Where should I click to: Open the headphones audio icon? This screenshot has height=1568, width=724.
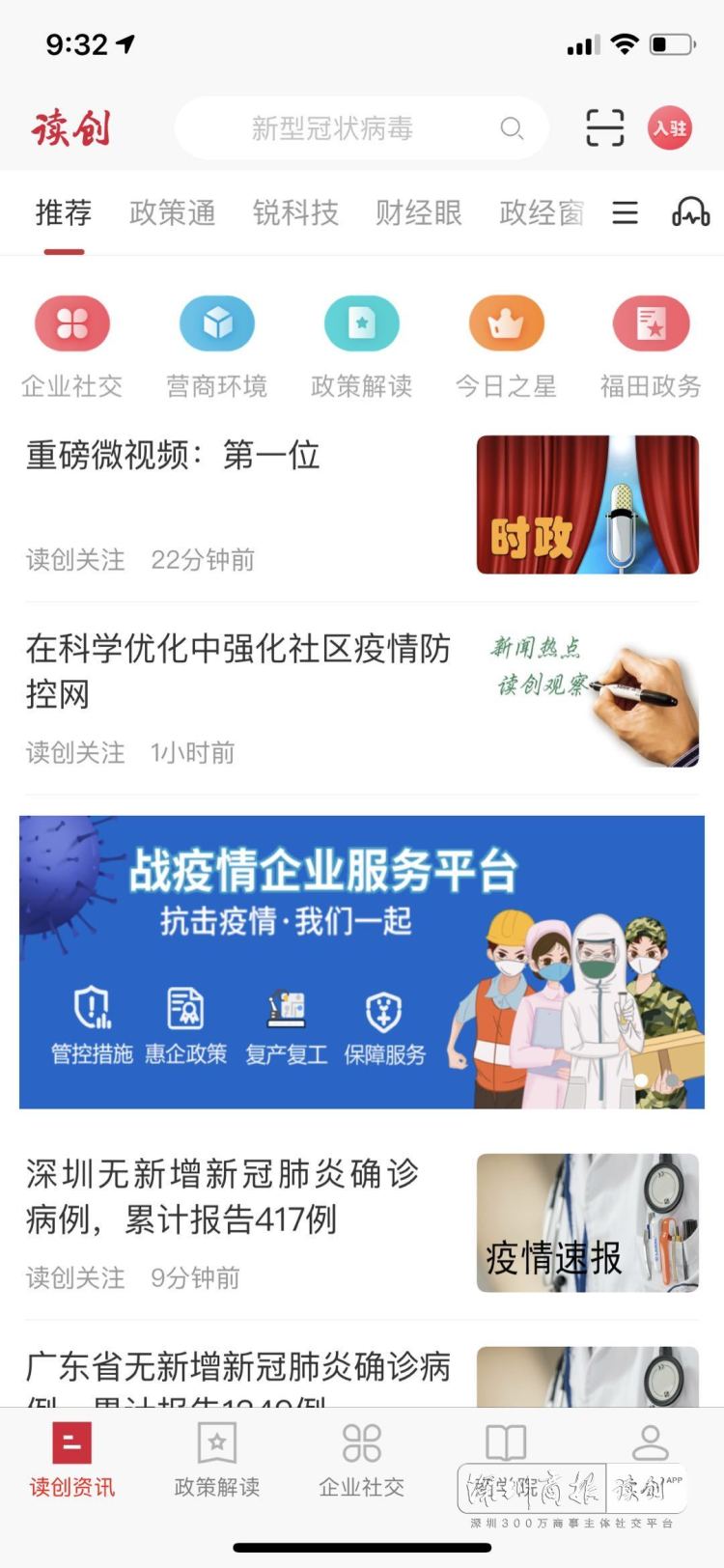tap(691, 211)
